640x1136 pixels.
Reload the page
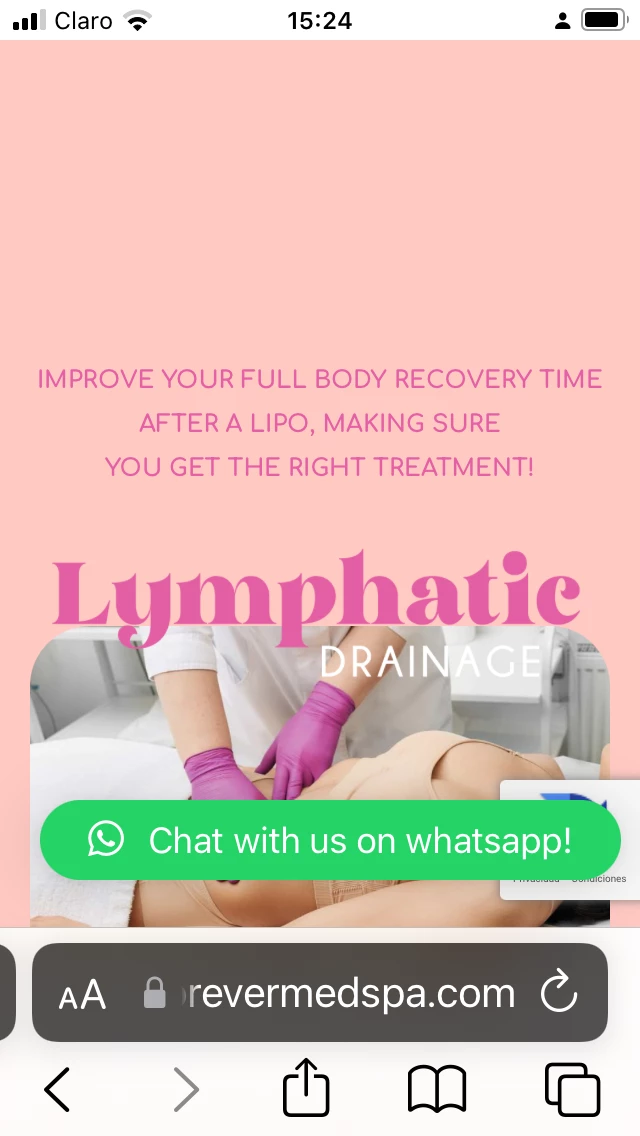pos(559,993)
